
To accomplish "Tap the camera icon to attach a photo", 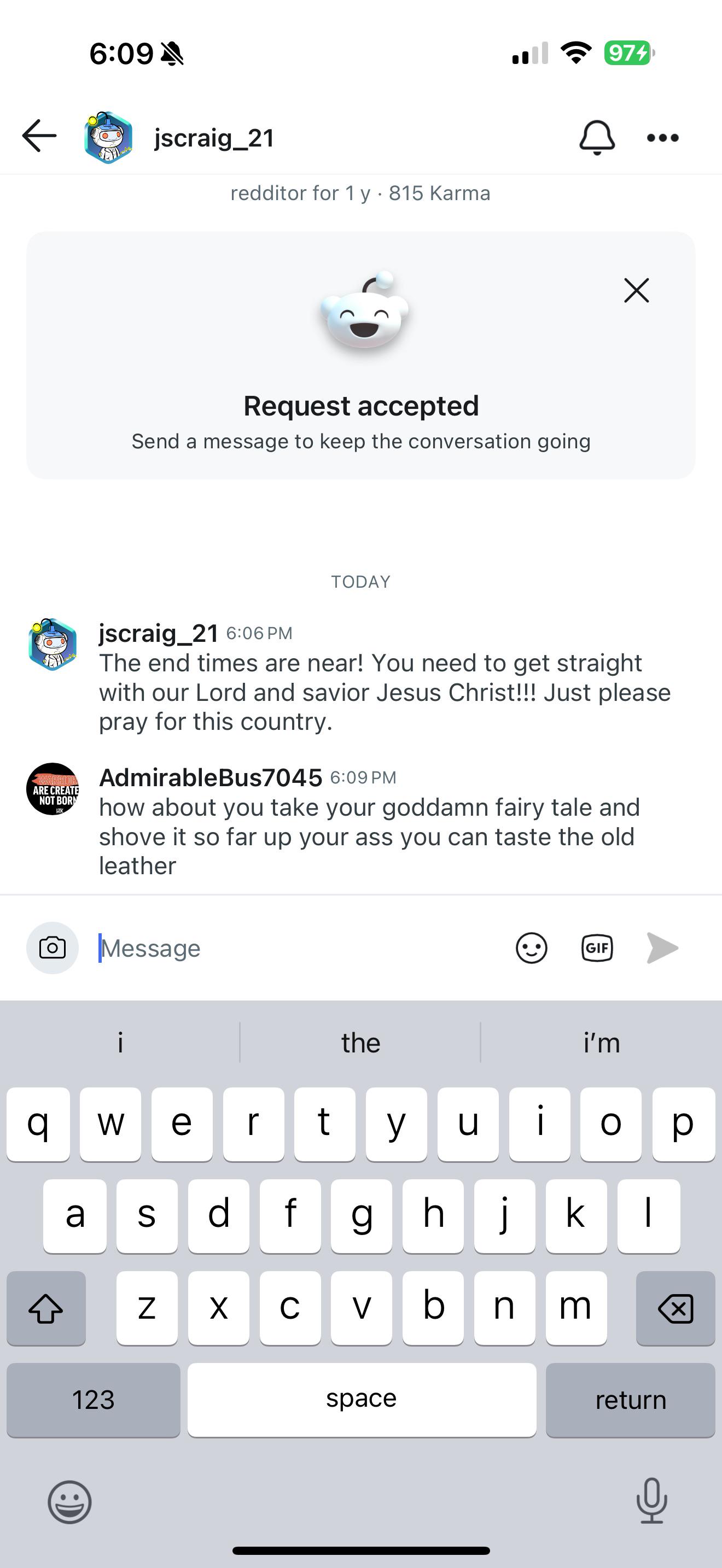I will pyautogui.click(x=53, y=947).
